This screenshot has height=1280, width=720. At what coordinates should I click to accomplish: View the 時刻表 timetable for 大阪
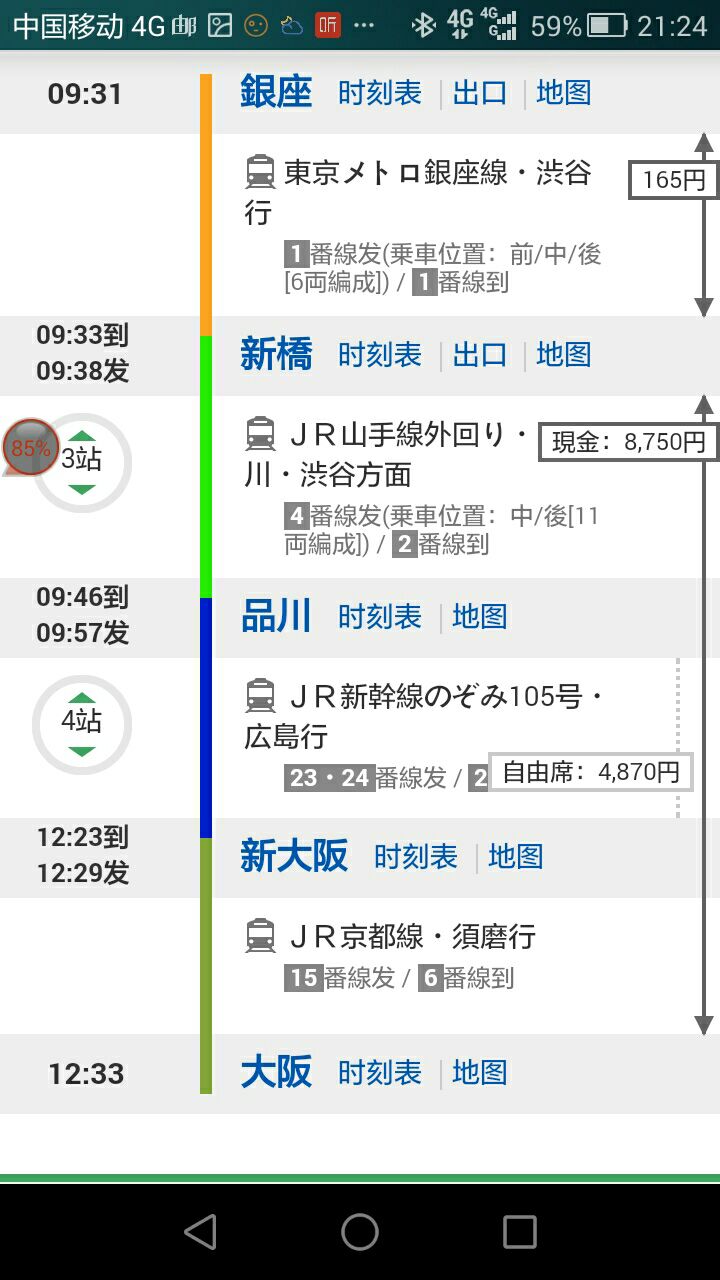tap(379, 1073)
